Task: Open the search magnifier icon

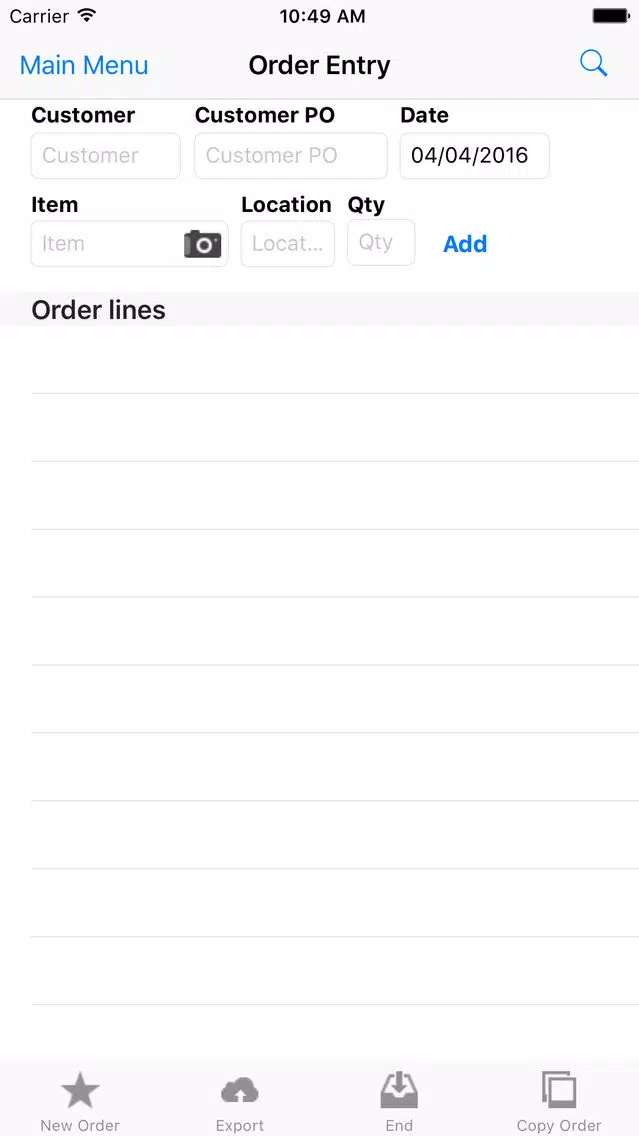Action: [593, 64]
